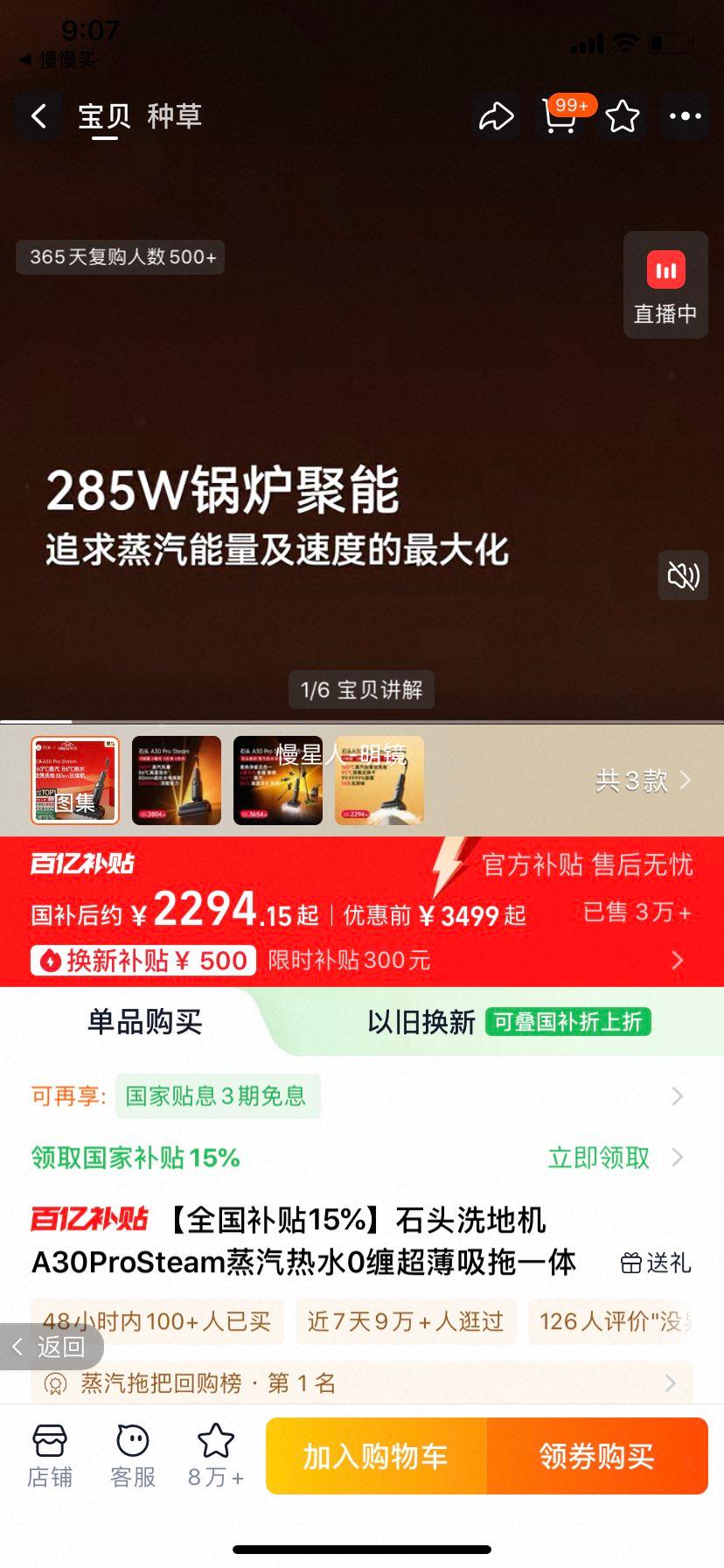Image resolution: width=724 pixels, height=1568 pixels.
Task: Select 单品购买 purchase mode
Action: 143,1022
